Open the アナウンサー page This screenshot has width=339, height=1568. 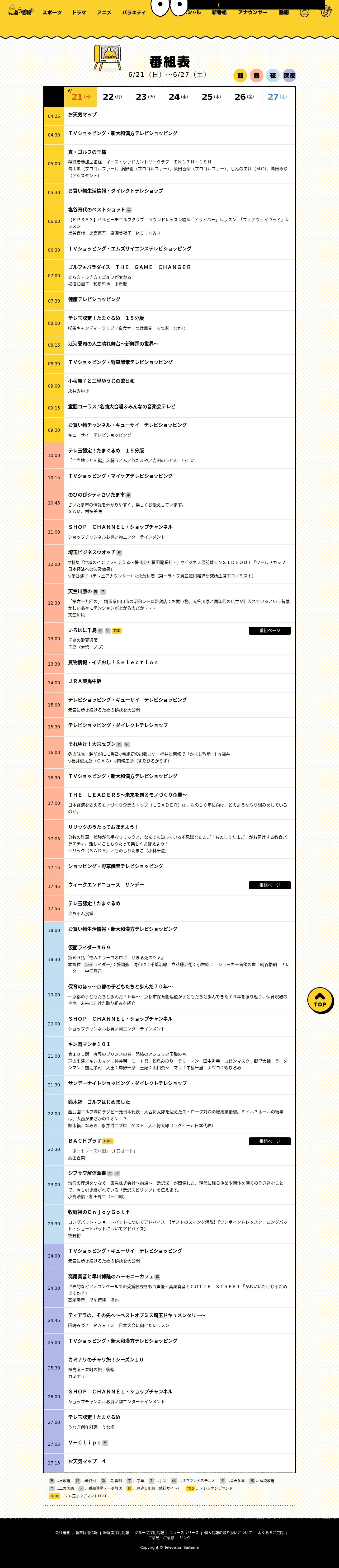tap(253, 12)
